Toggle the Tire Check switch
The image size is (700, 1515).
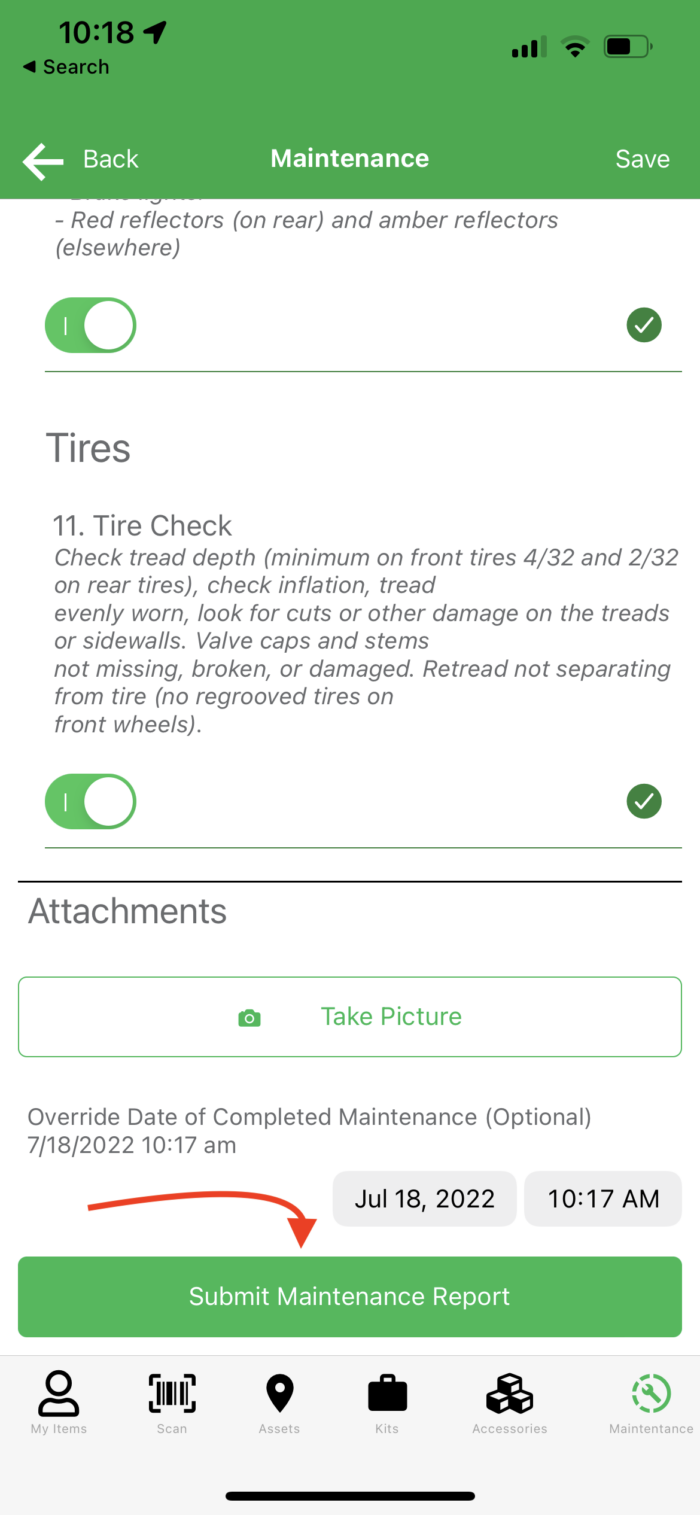pyautogui.click(x=90, y=802)
